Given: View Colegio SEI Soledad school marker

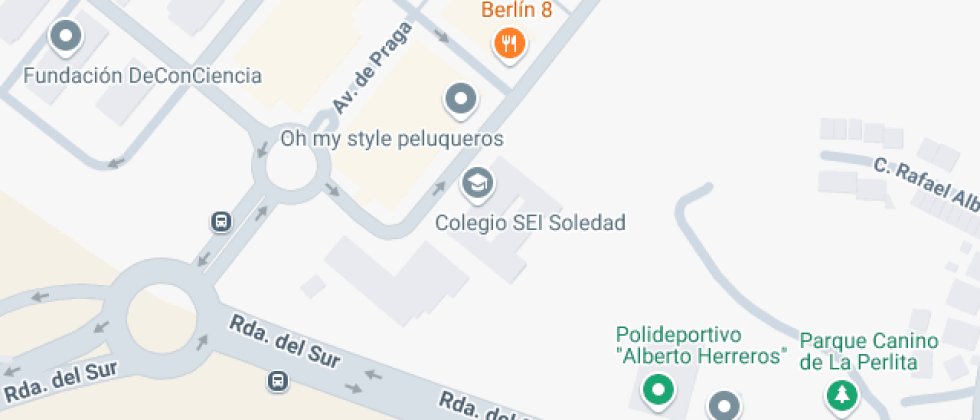Looking at the screenshot, I should pyautogui.click(x=477, y=183).
